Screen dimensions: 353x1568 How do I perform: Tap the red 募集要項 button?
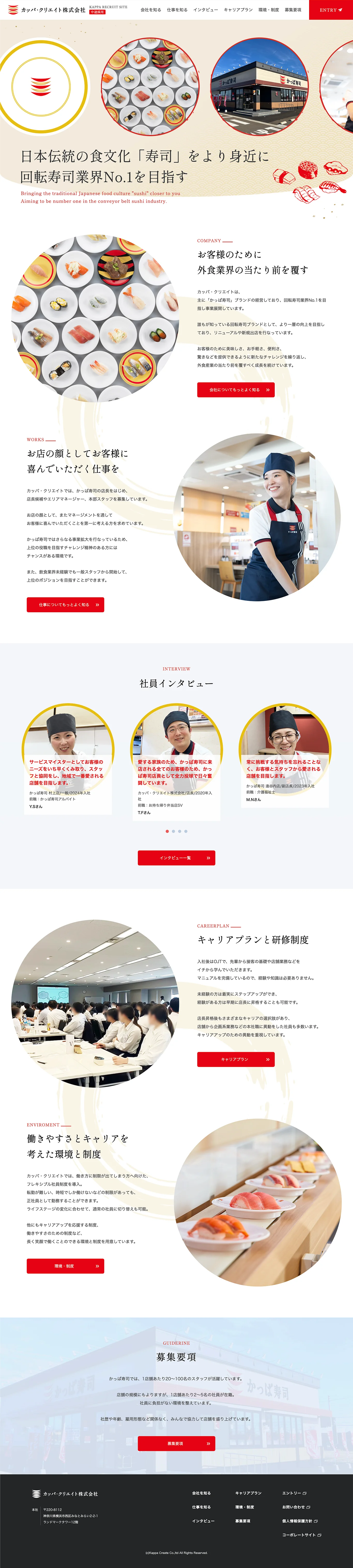(x=176, y=1443)
